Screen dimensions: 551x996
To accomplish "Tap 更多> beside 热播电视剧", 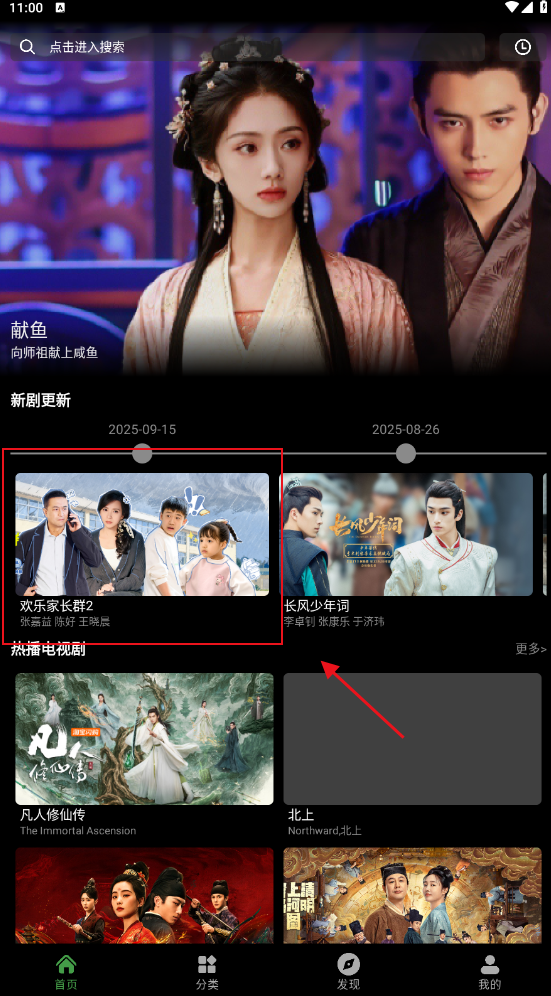I will [x=531, y=649].
